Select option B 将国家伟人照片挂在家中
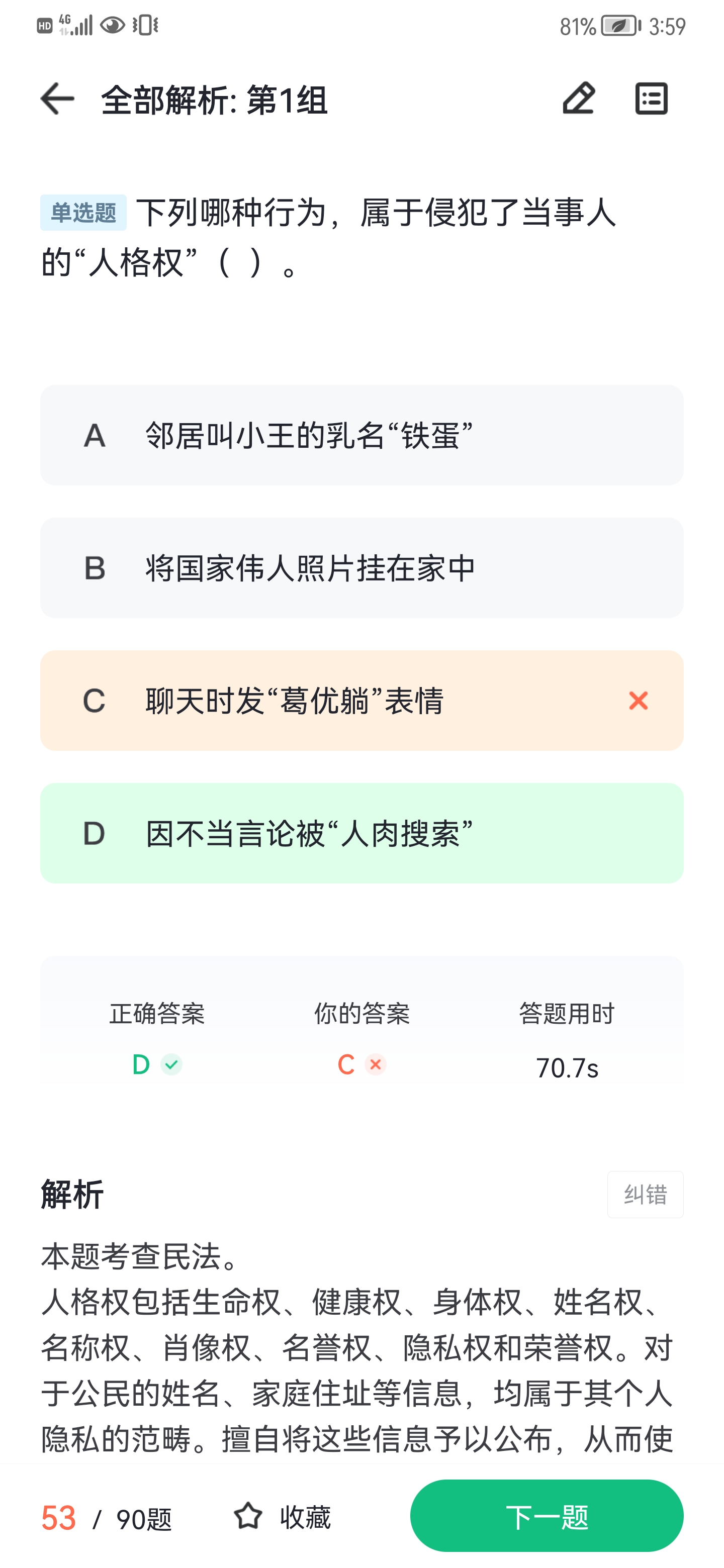 [x=361, y=568]
